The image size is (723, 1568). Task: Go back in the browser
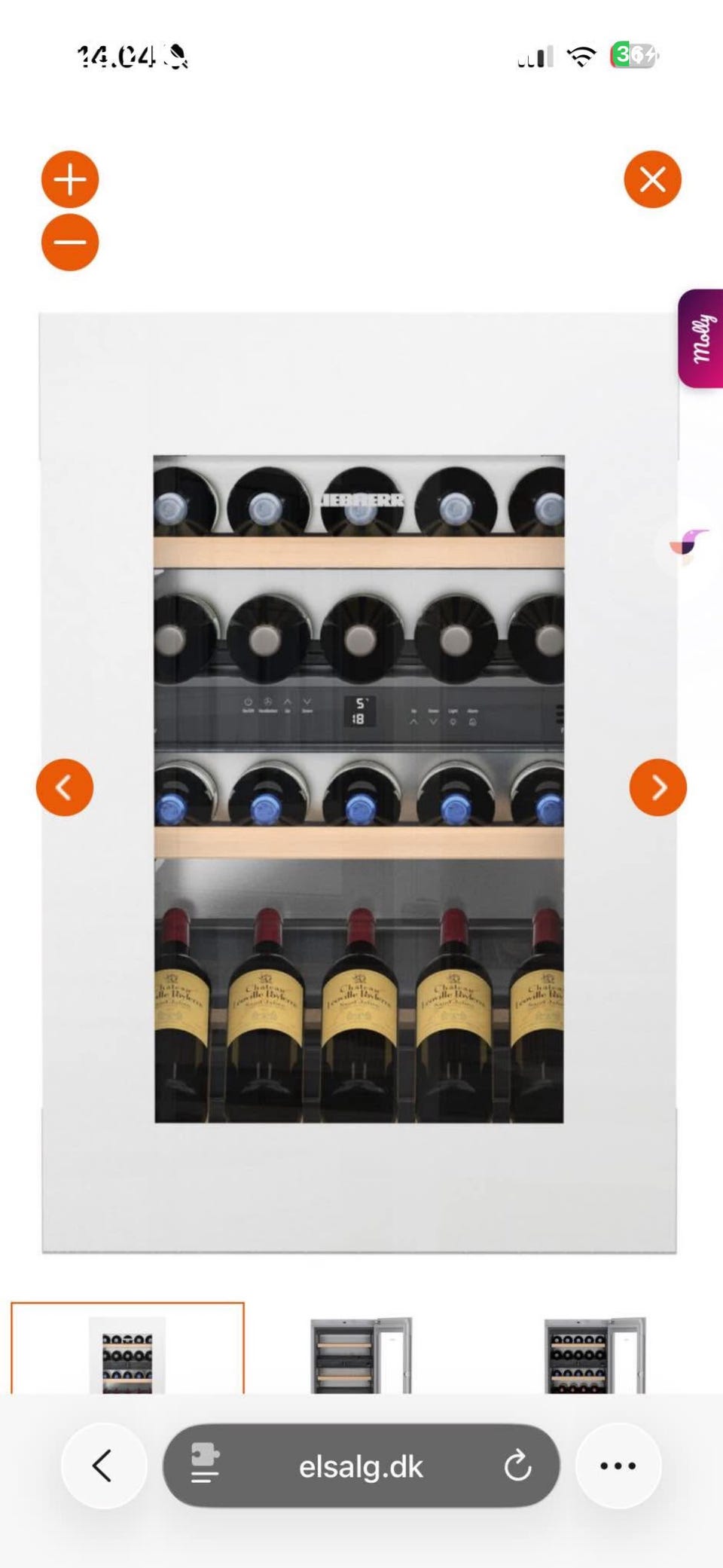pyautogui.click(x=103, y=1466)
